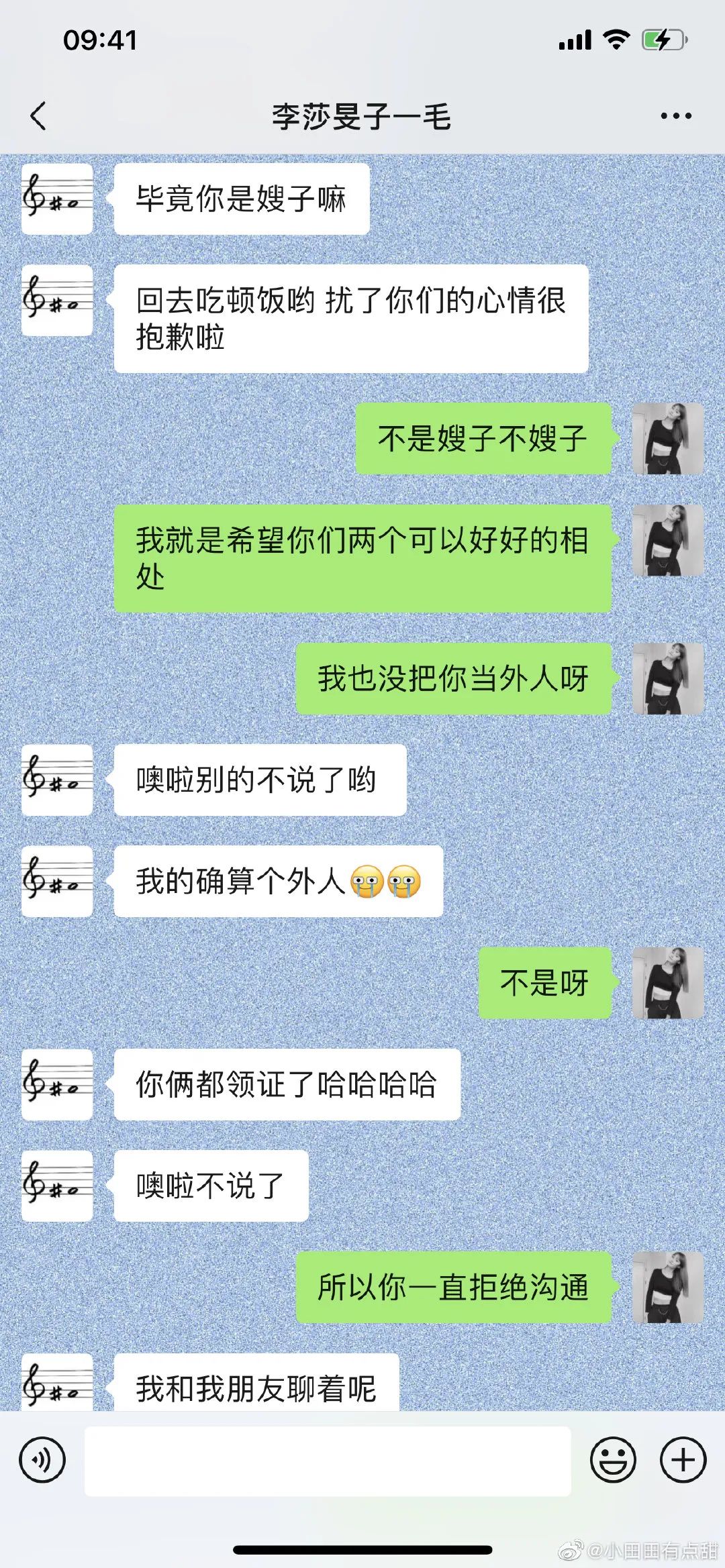Switch to voice message input
This screenshot has width=725, height=1568.
tap(42, 1459)
